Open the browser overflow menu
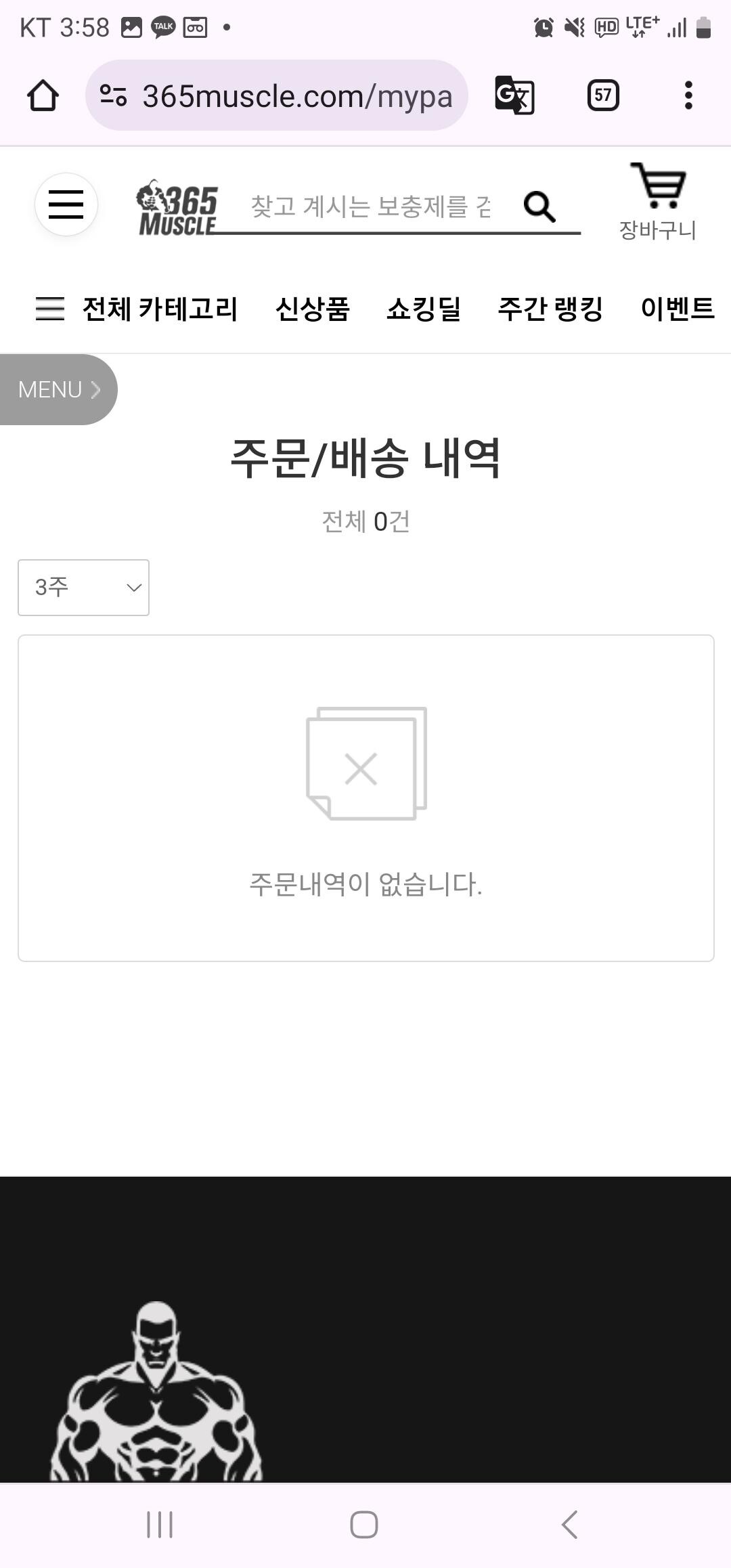 point(688,95)
